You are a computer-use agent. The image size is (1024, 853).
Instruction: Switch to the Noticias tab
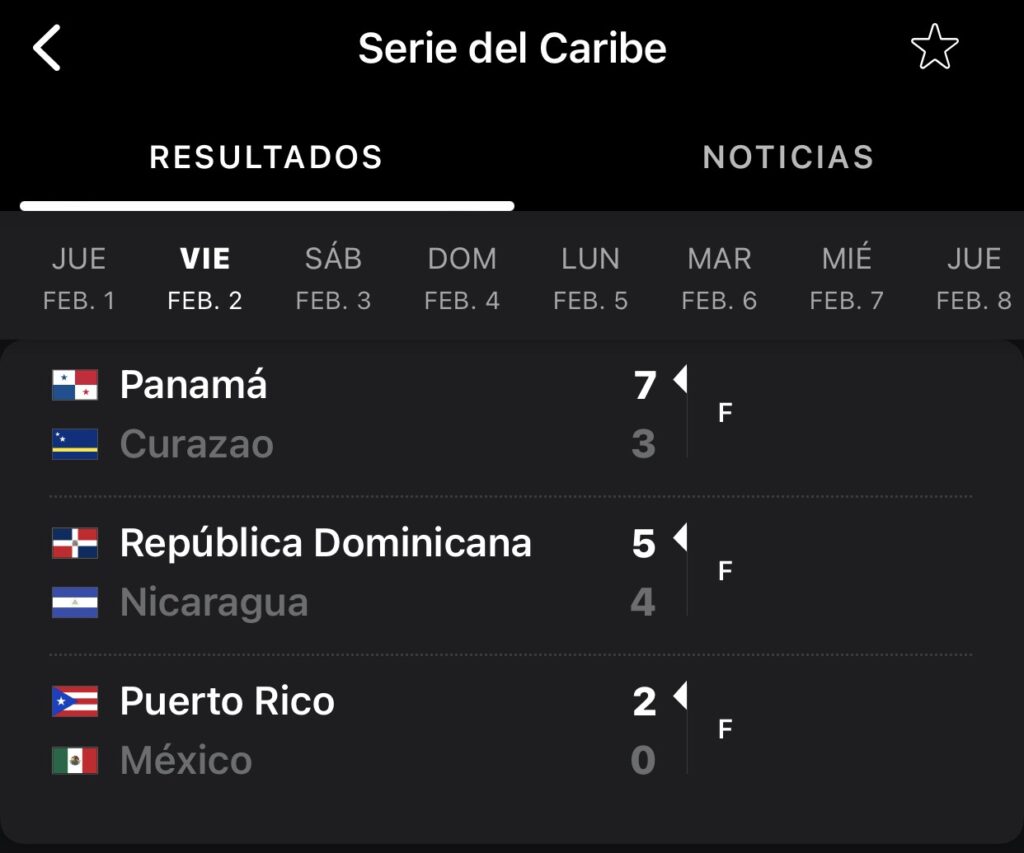pyautogui.click(x=788, y=157)
